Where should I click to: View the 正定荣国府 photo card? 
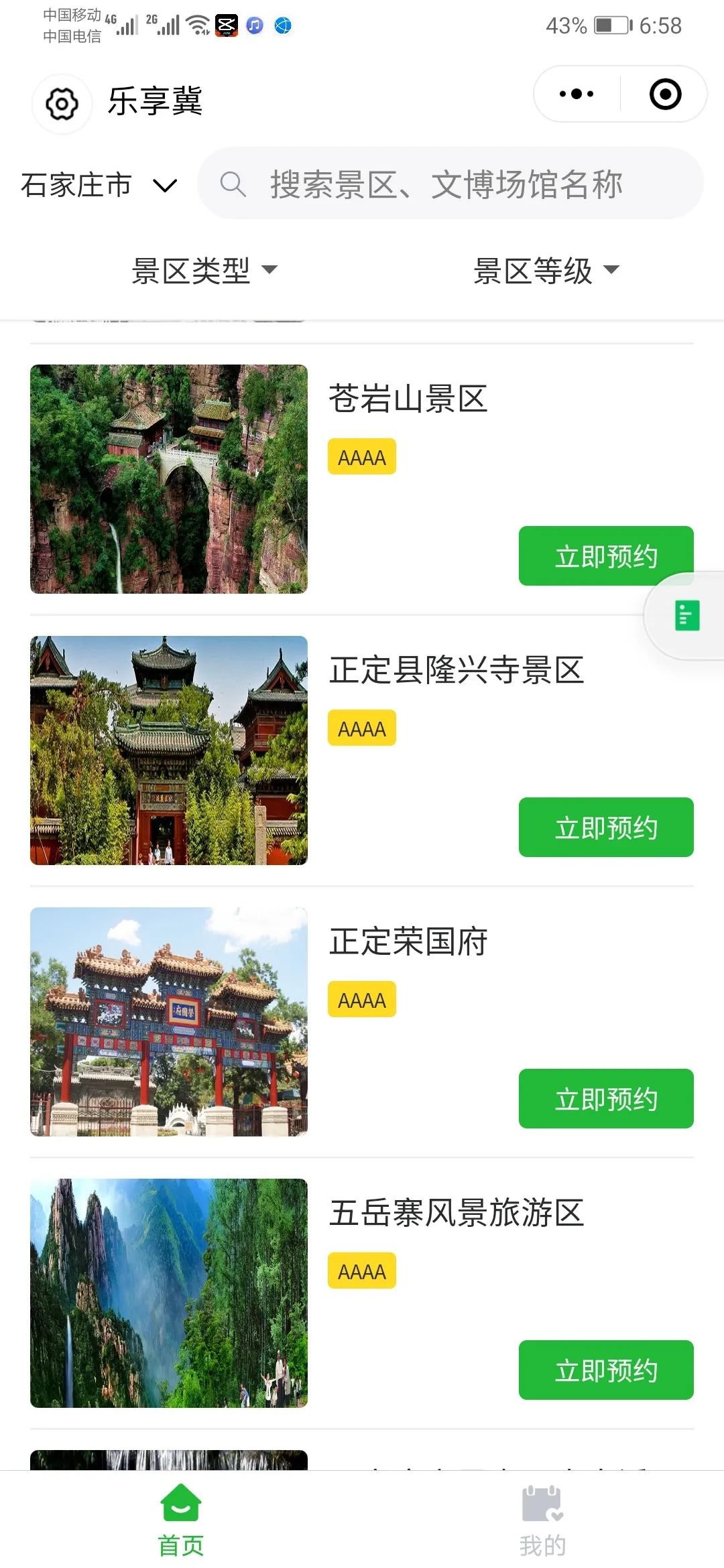point(169,1021)
